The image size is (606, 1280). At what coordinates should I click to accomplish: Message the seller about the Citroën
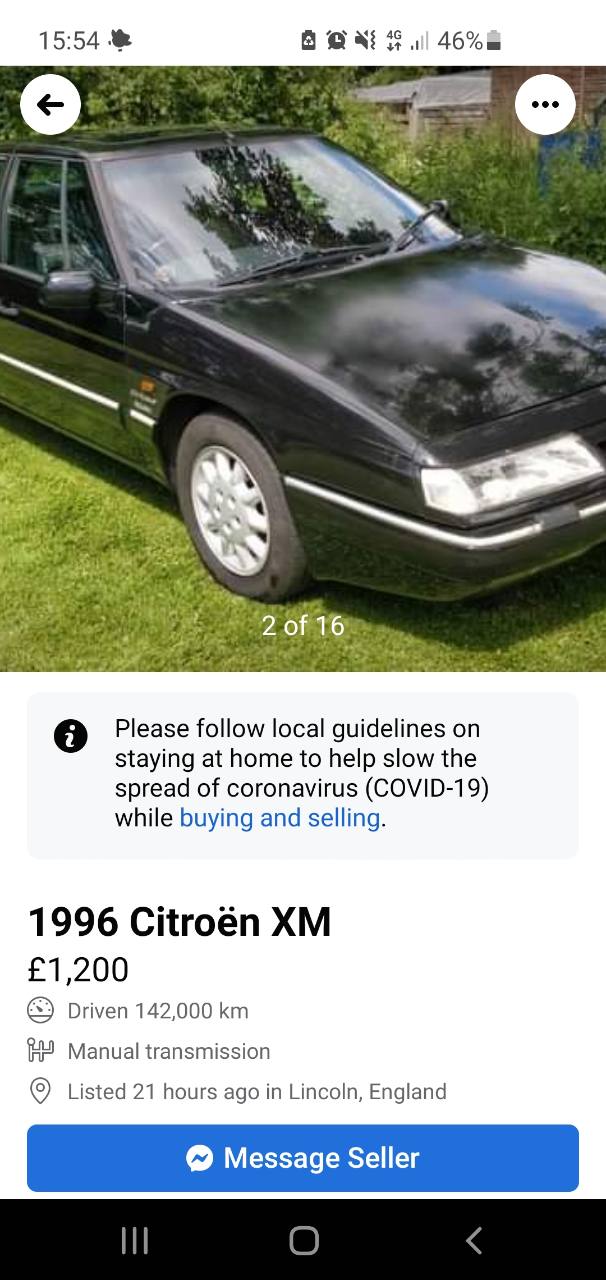[x=303, y=1158]
